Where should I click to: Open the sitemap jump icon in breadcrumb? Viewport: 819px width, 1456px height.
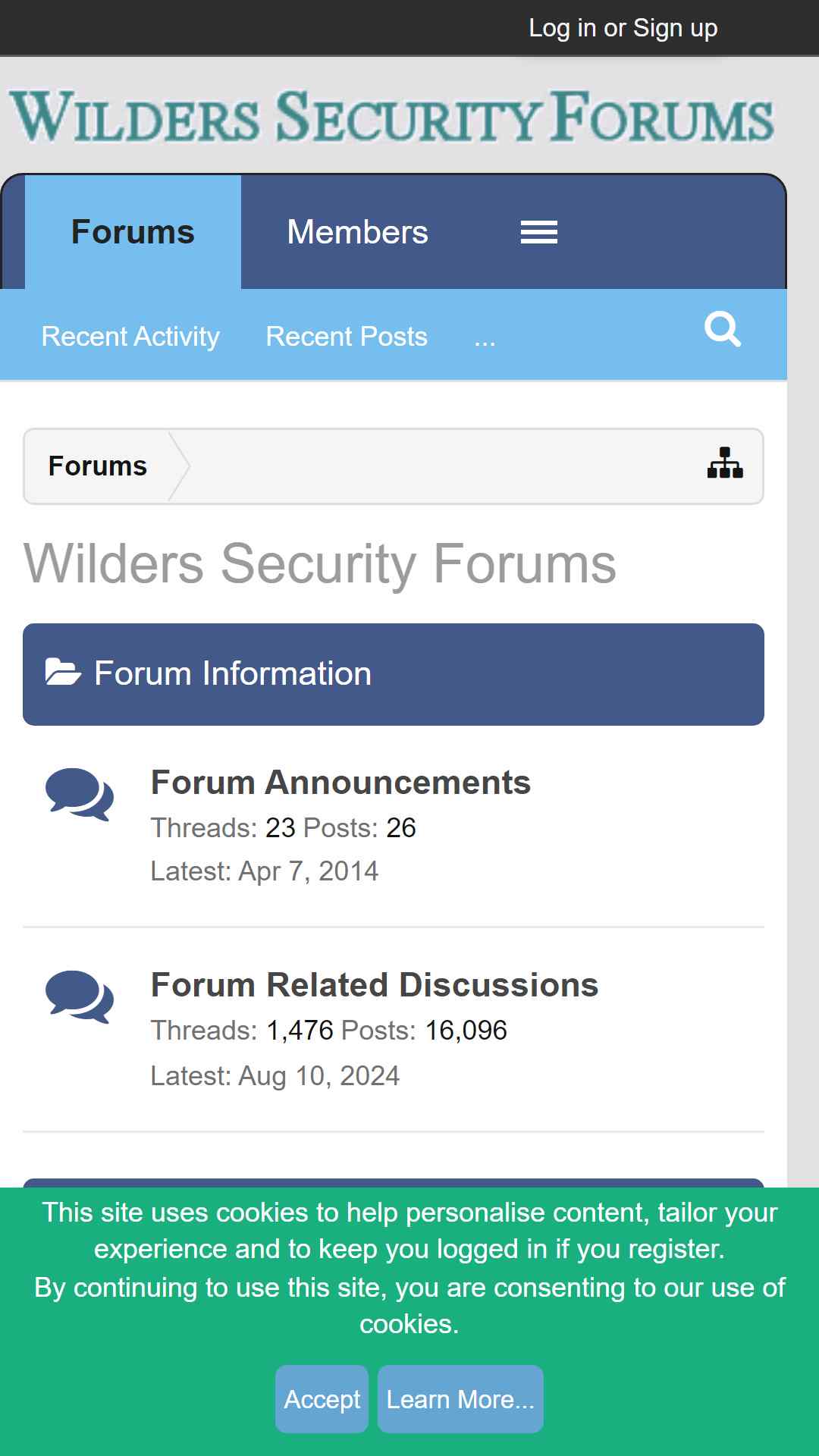tap(725, 463)
